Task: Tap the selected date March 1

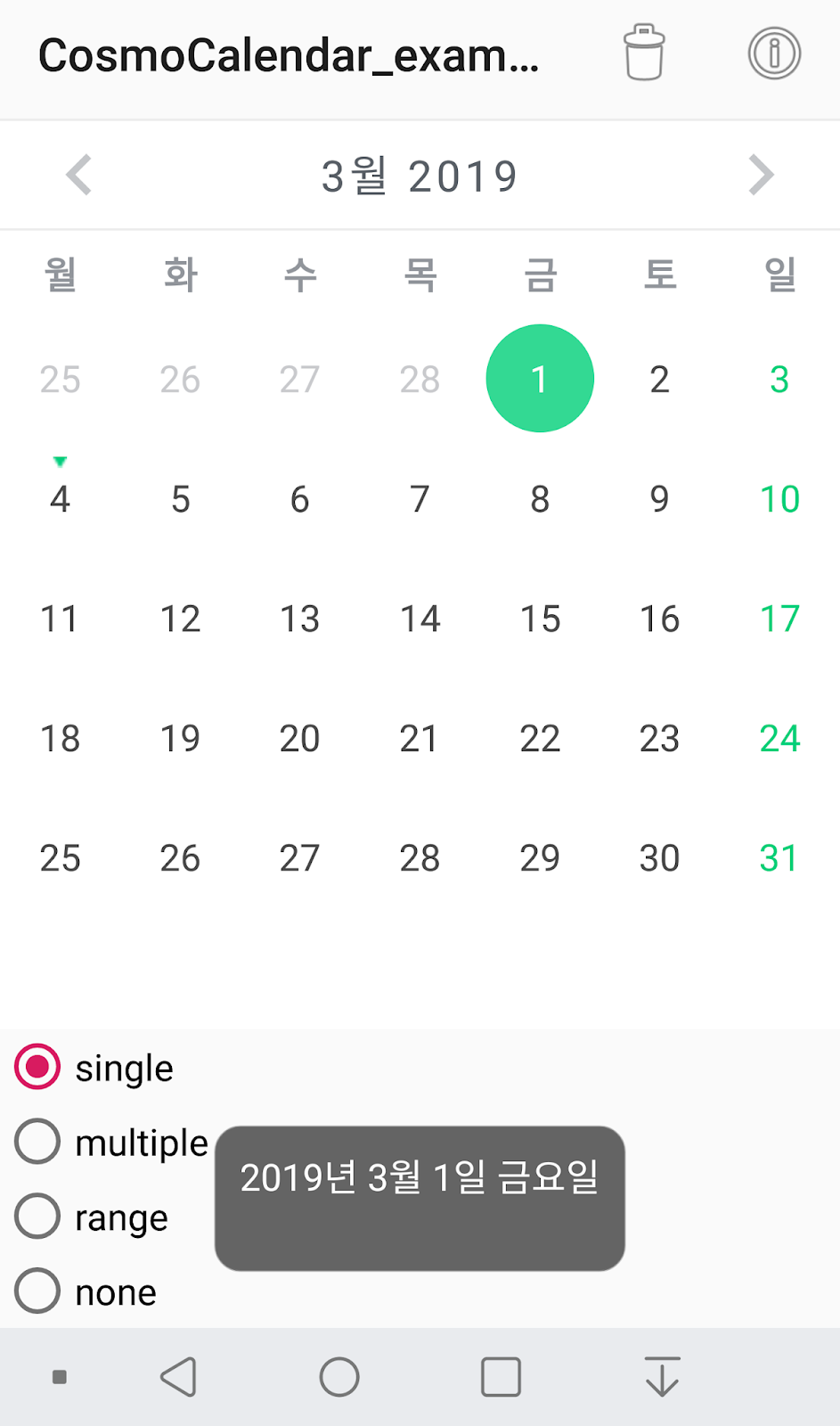Action: [540, 379]
